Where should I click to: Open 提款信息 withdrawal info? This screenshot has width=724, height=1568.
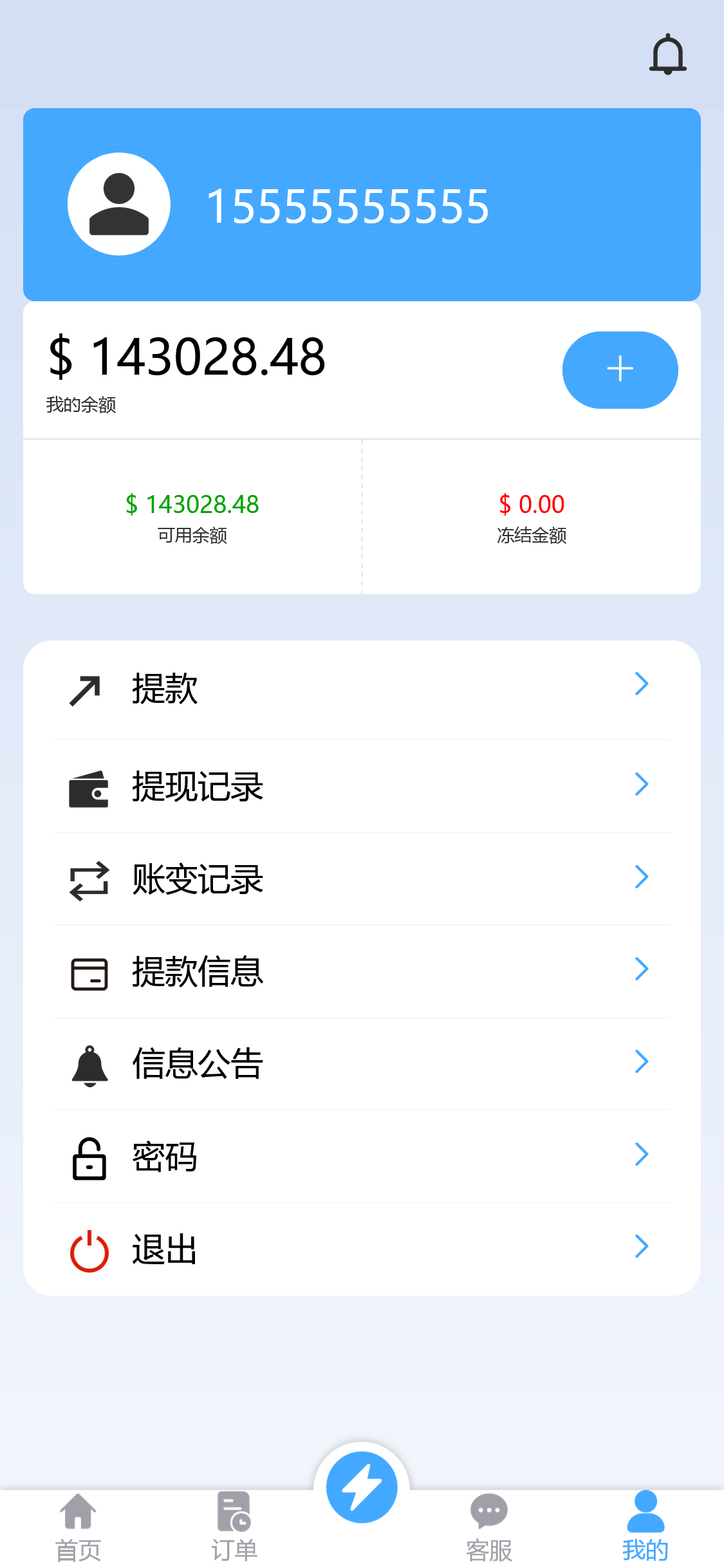pyautogui.click(x=362, y=972)
